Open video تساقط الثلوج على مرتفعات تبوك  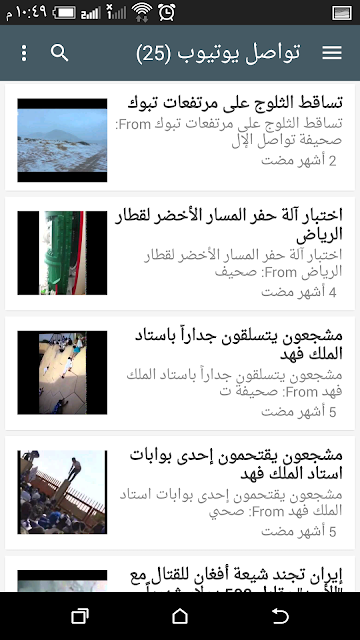pos(180,138)
